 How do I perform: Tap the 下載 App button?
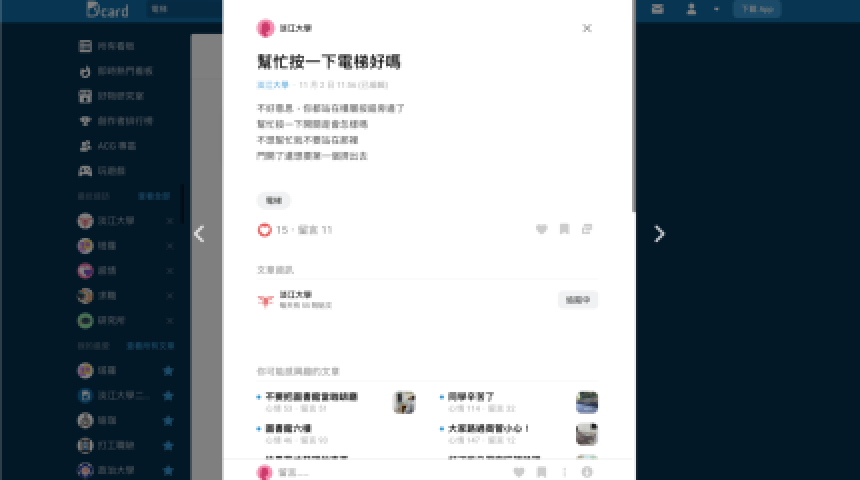[756, 9]
